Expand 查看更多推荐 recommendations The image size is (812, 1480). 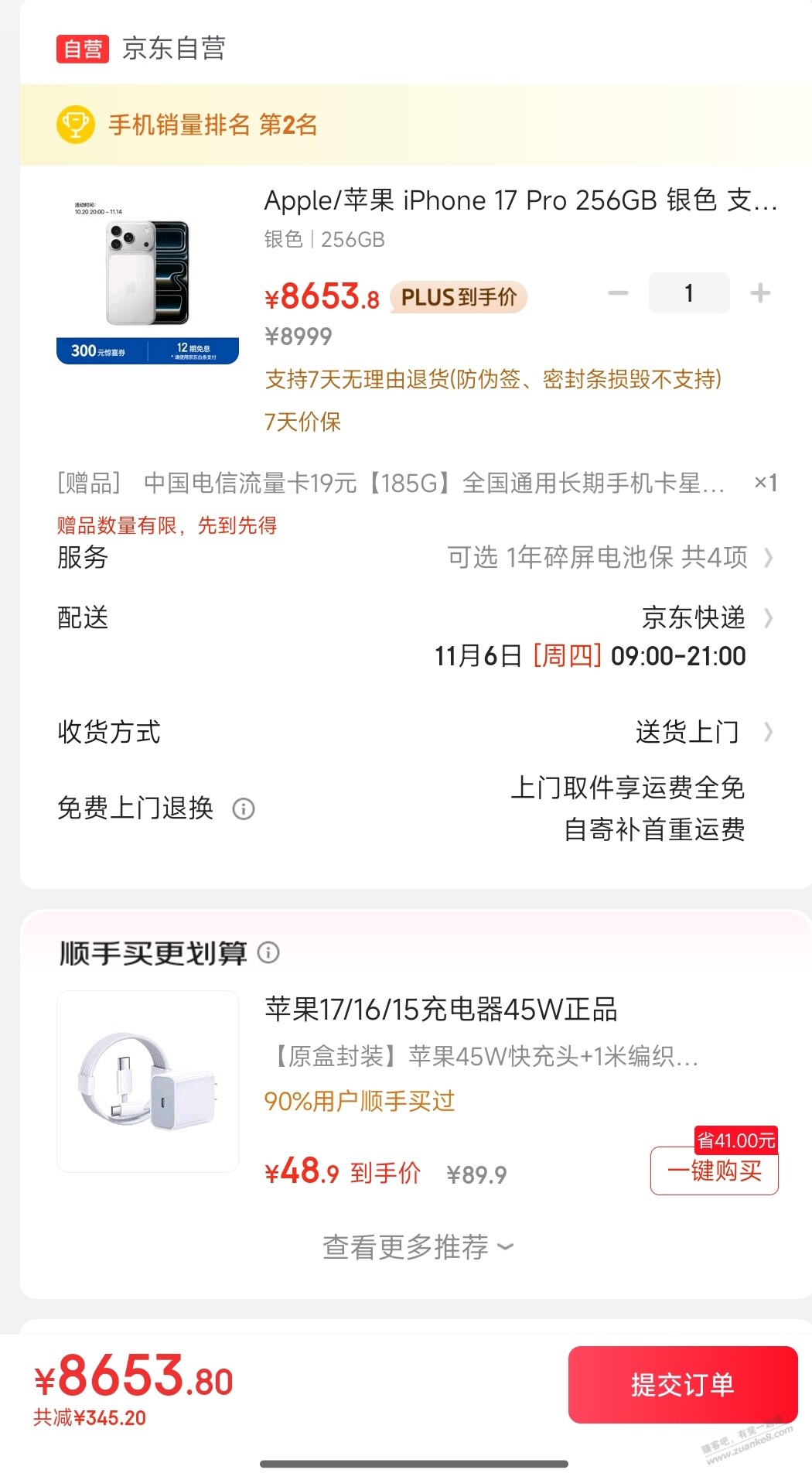[417, 1246]
